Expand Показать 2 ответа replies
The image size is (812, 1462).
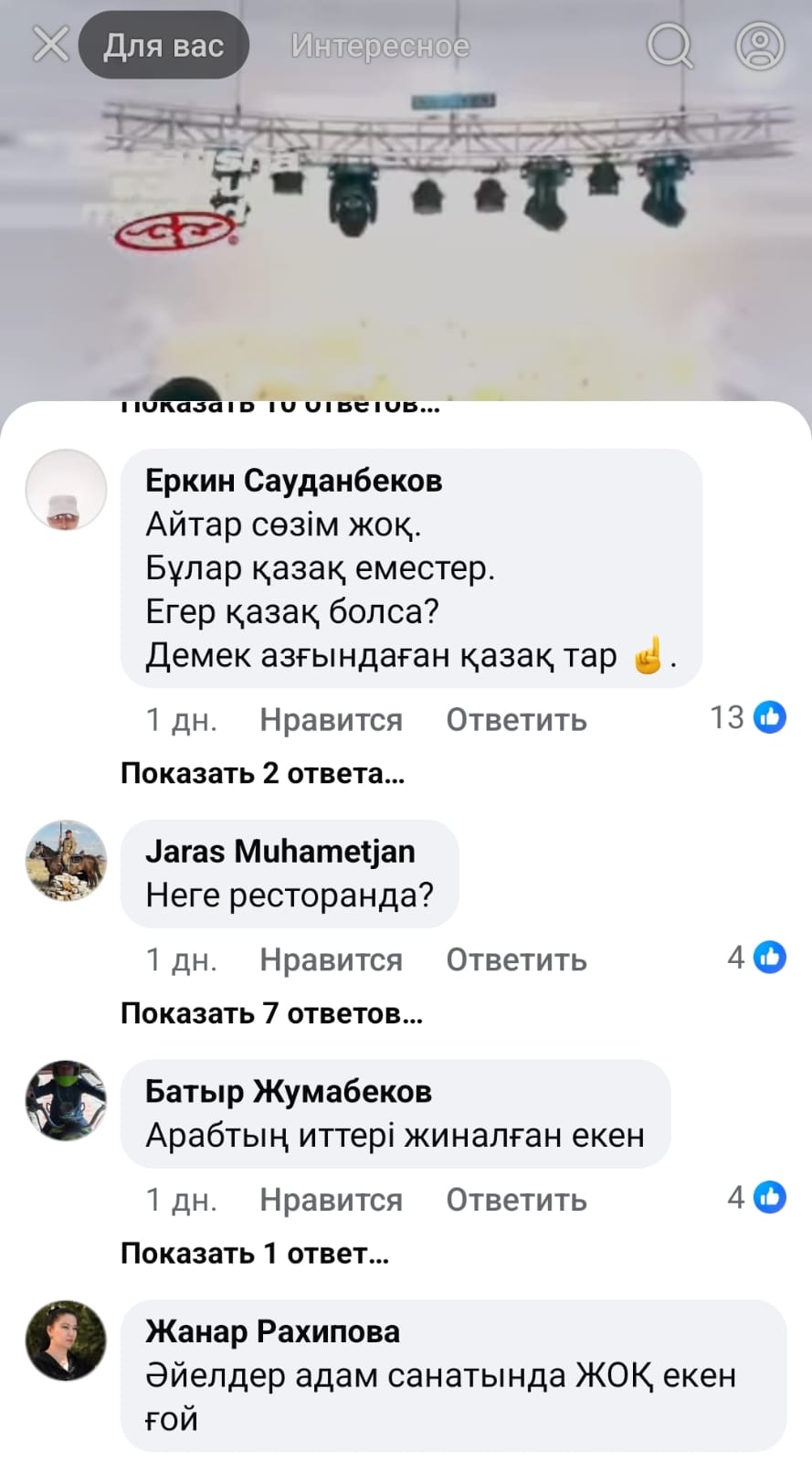click(263, 773)
